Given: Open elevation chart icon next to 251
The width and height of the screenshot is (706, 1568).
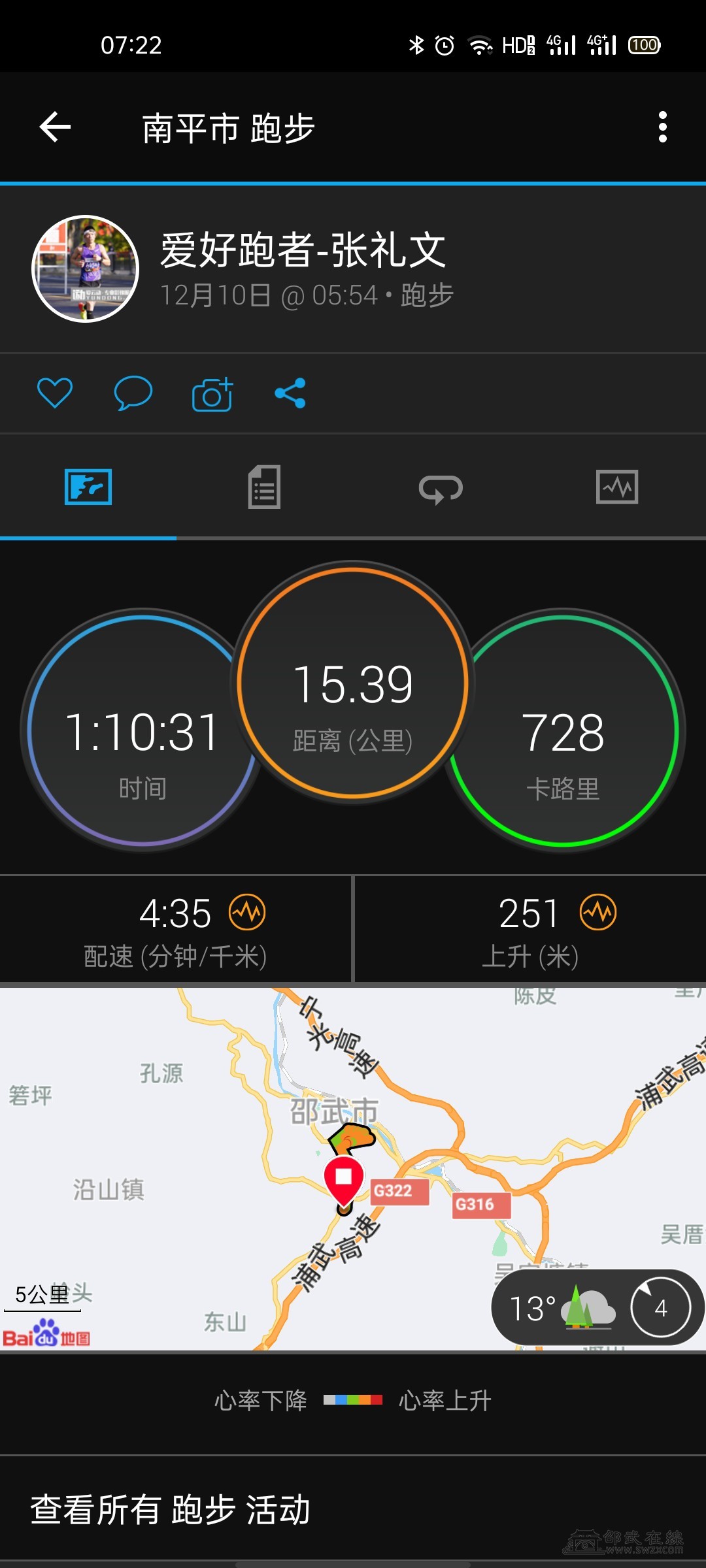Looking at the screenshot, I should coord(598,912).
